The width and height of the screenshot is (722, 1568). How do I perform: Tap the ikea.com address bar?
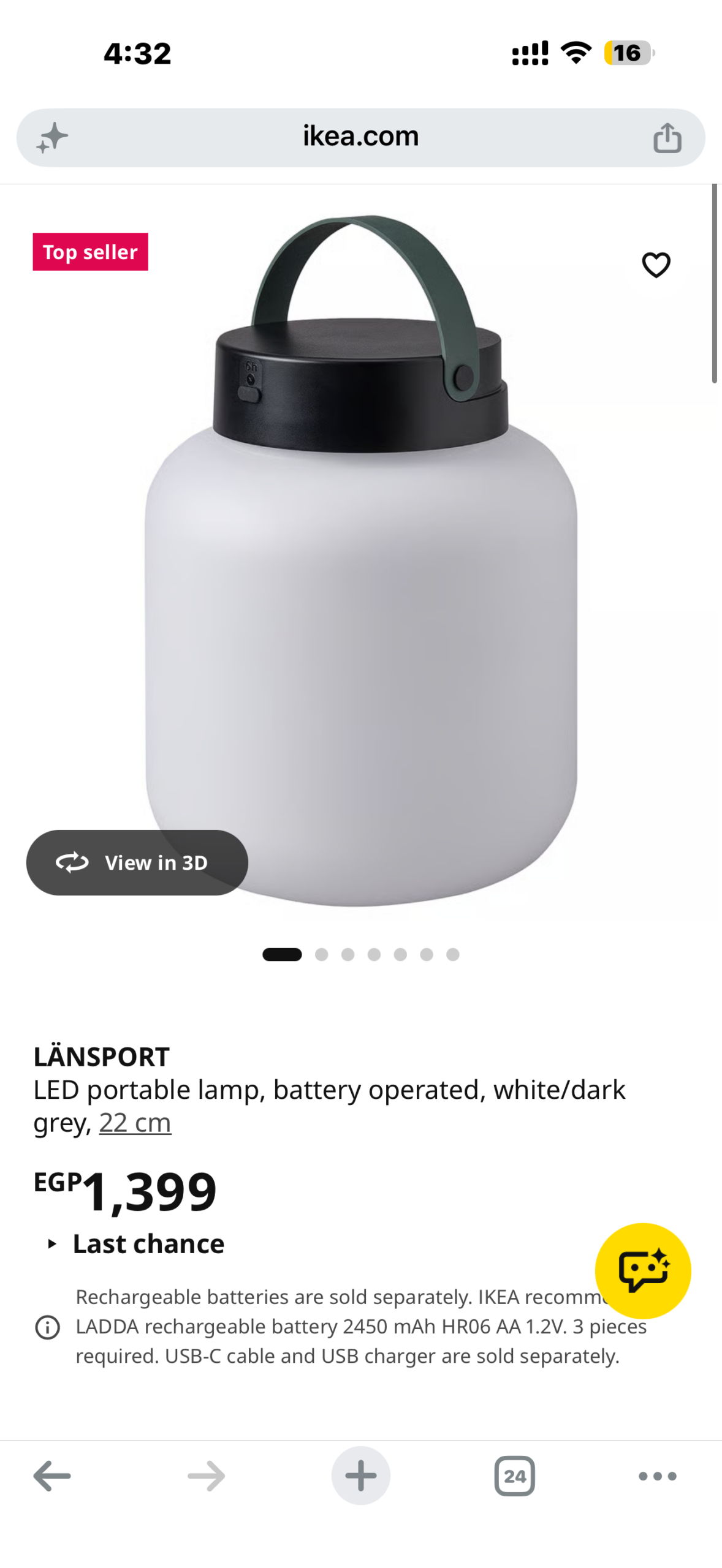click(x=360, y=137)
